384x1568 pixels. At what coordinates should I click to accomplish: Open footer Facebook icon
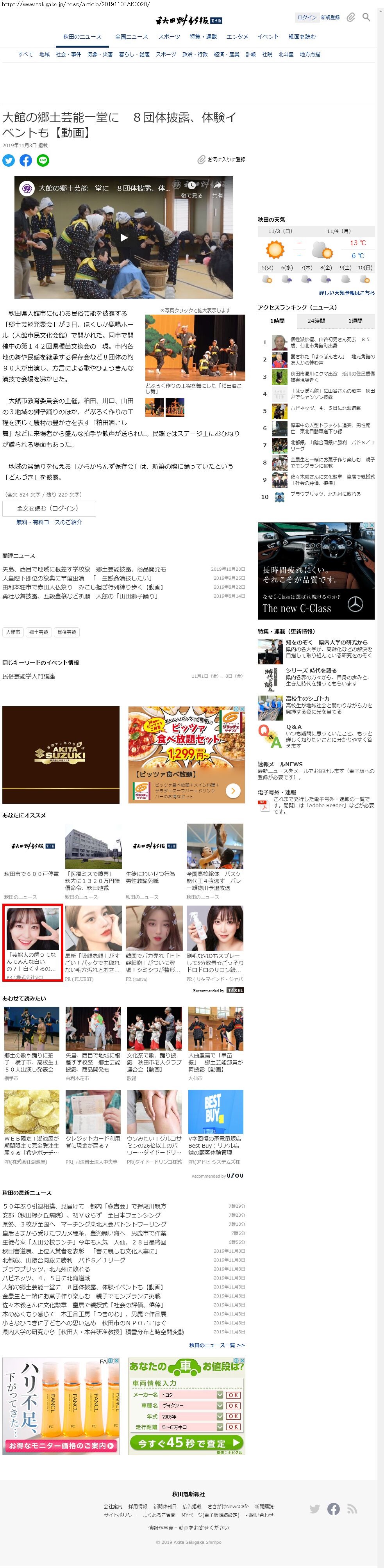tap(333, 1508)
